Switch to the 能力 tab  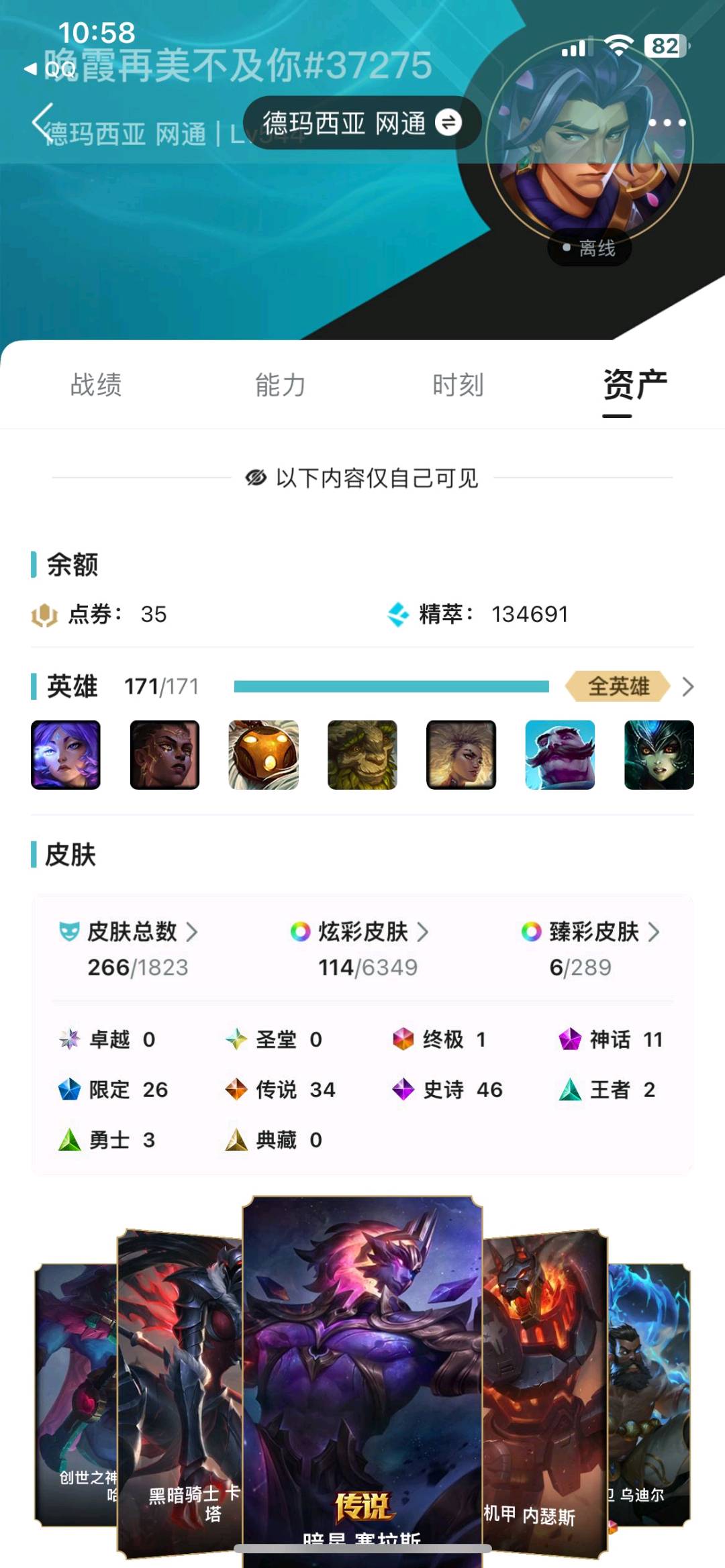tap(280, 385)
